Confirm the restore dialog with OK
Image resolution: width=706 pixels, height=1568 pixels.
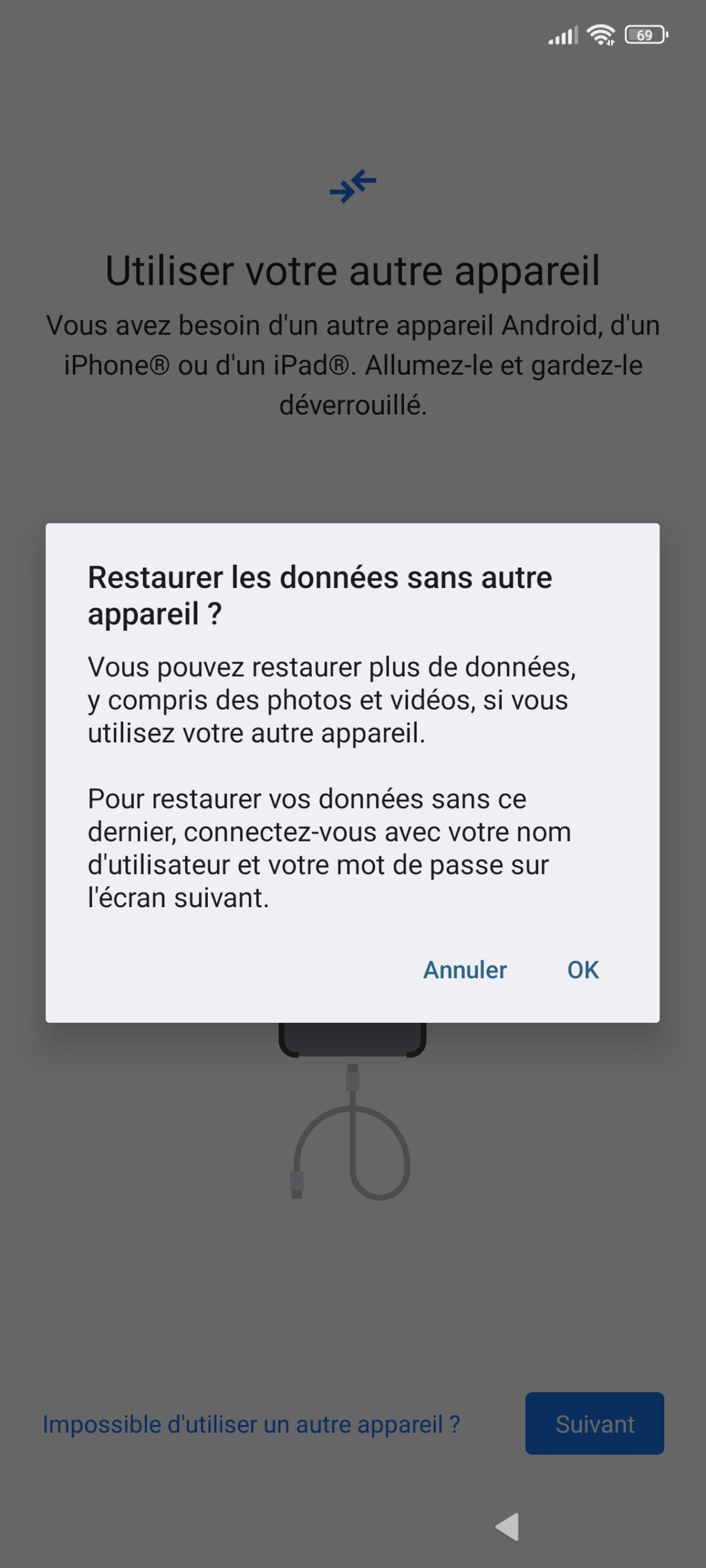coord(582,970)
